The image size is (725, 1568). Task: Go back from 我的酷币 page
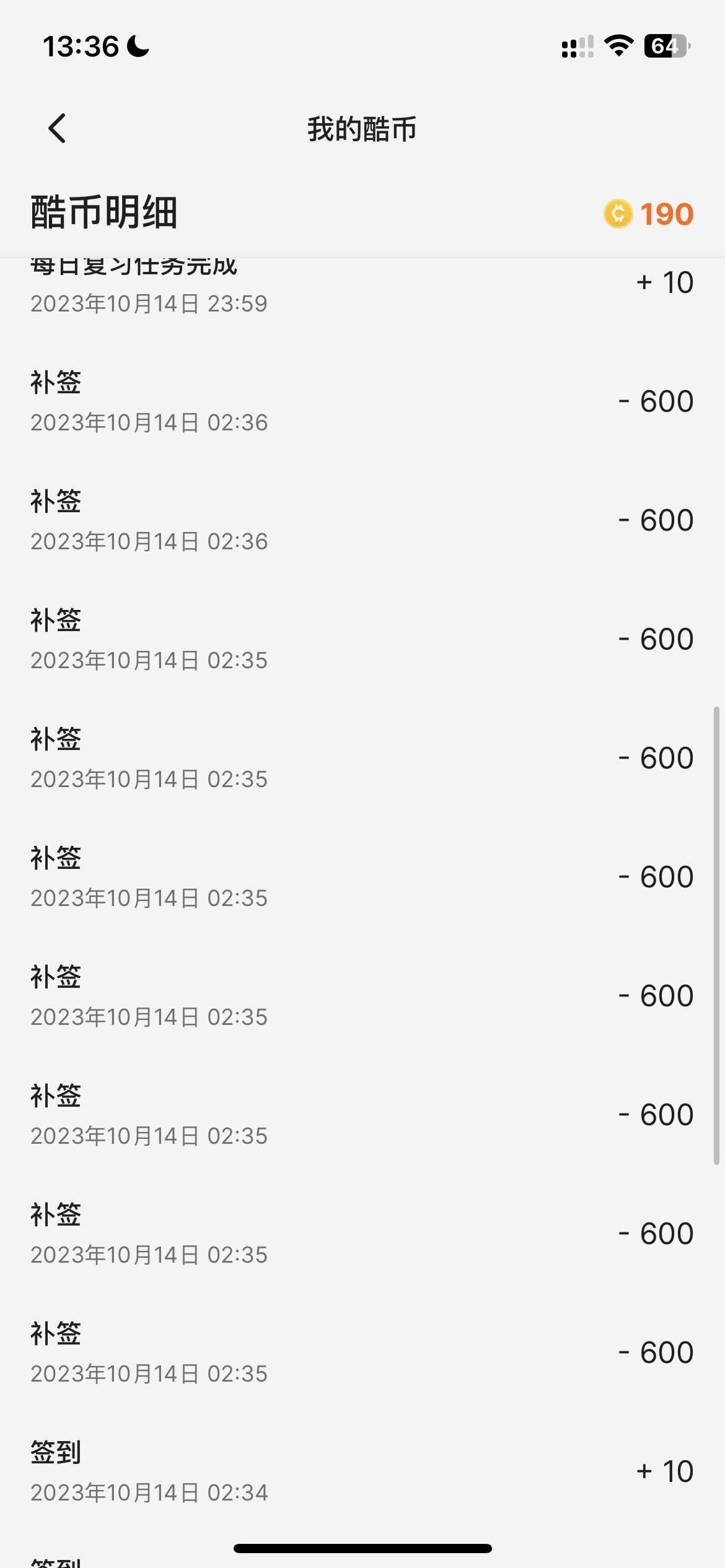coord(57,129)
